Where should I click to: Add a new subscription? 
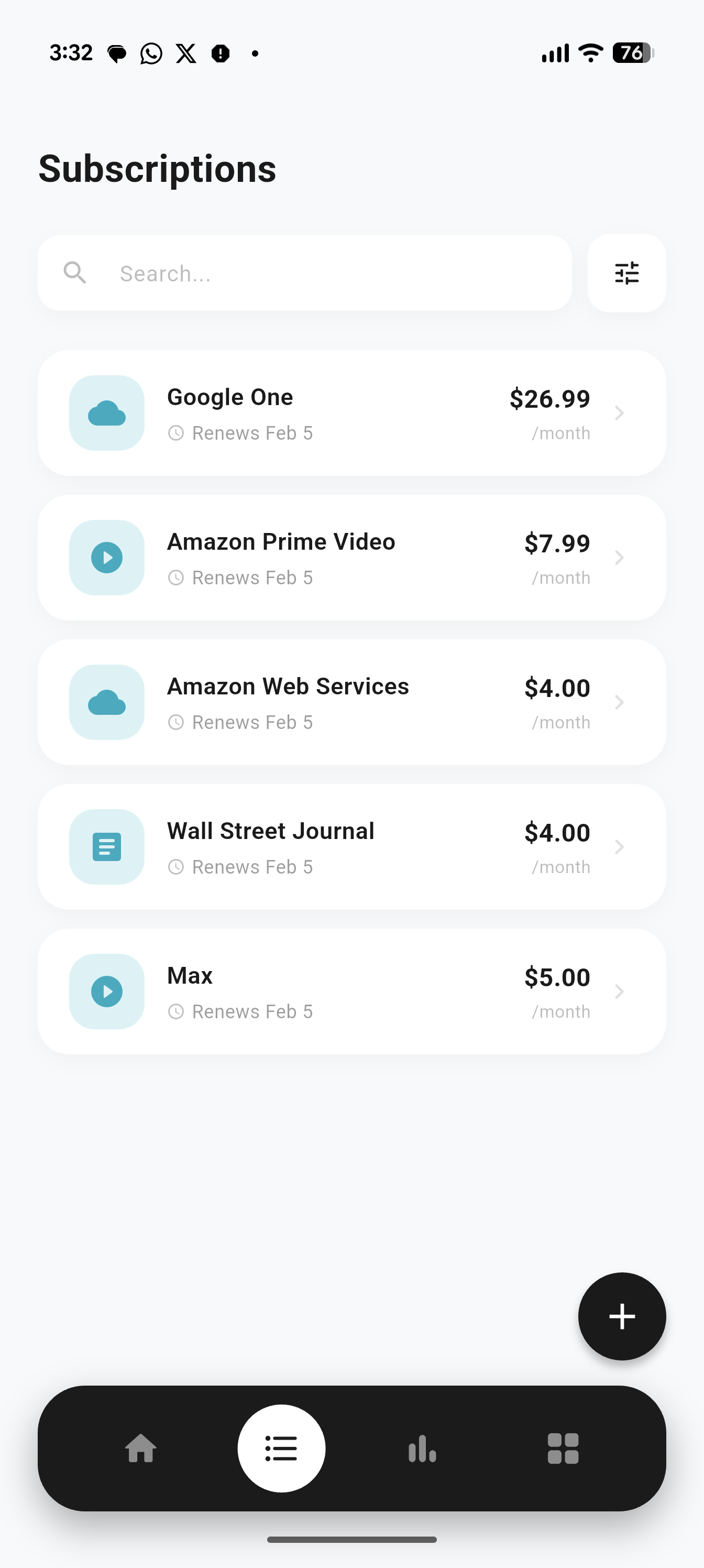[x=622, y=1316]
